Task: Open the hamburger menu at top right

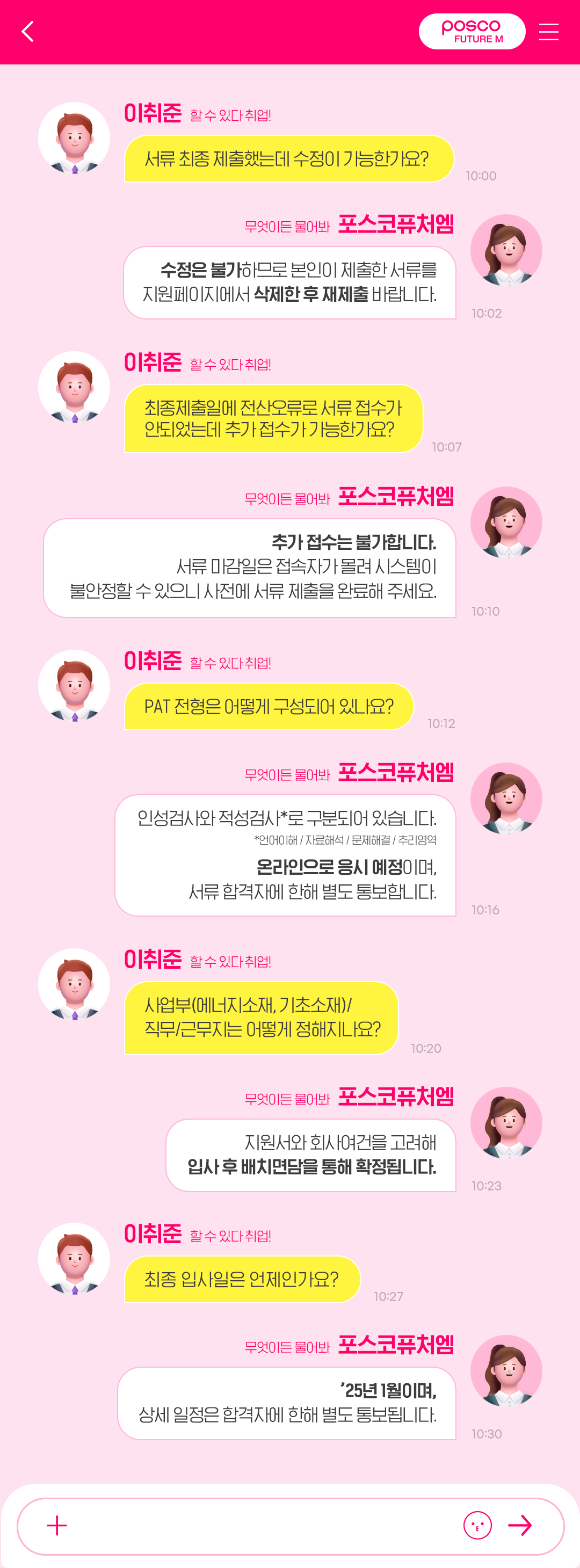Action: click(x=548, y=32)
